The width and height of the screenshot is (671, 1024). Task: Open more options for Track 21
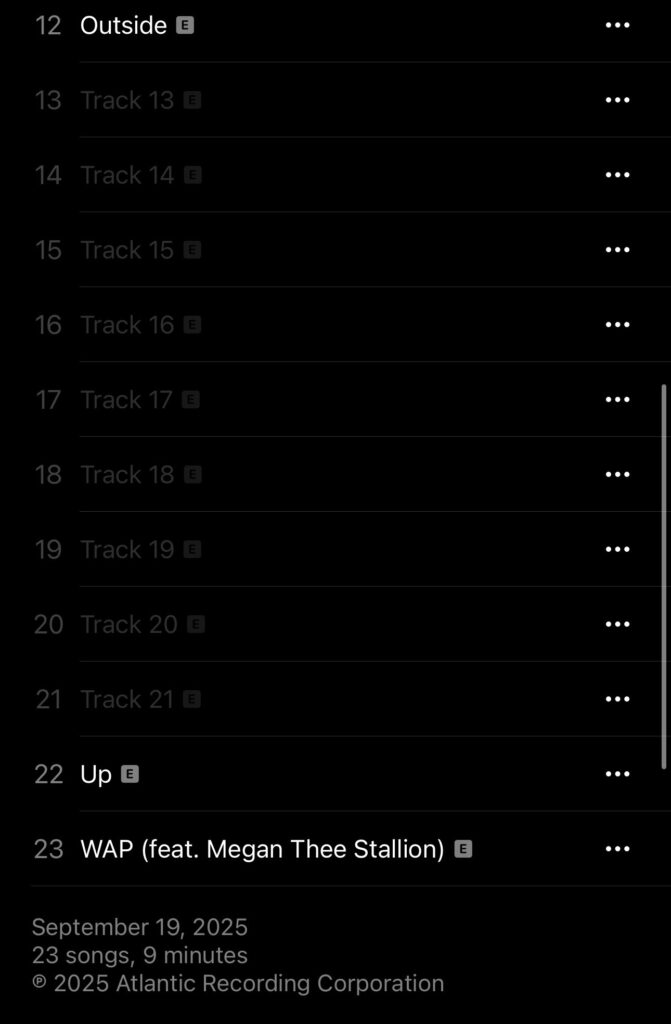point(618,699)
